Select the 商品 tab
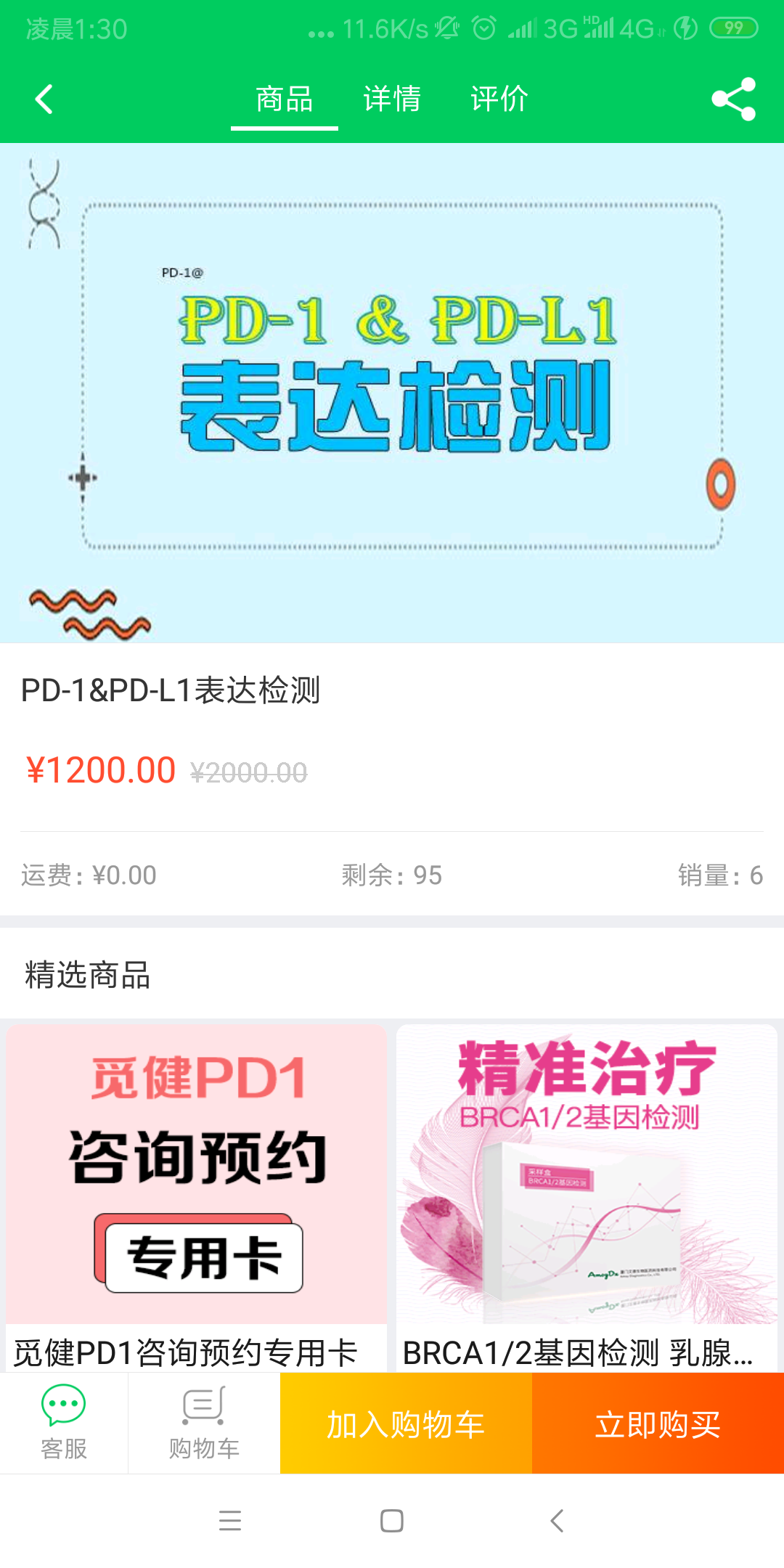This screenshot has height=1568, width=784. click(285, 99)
